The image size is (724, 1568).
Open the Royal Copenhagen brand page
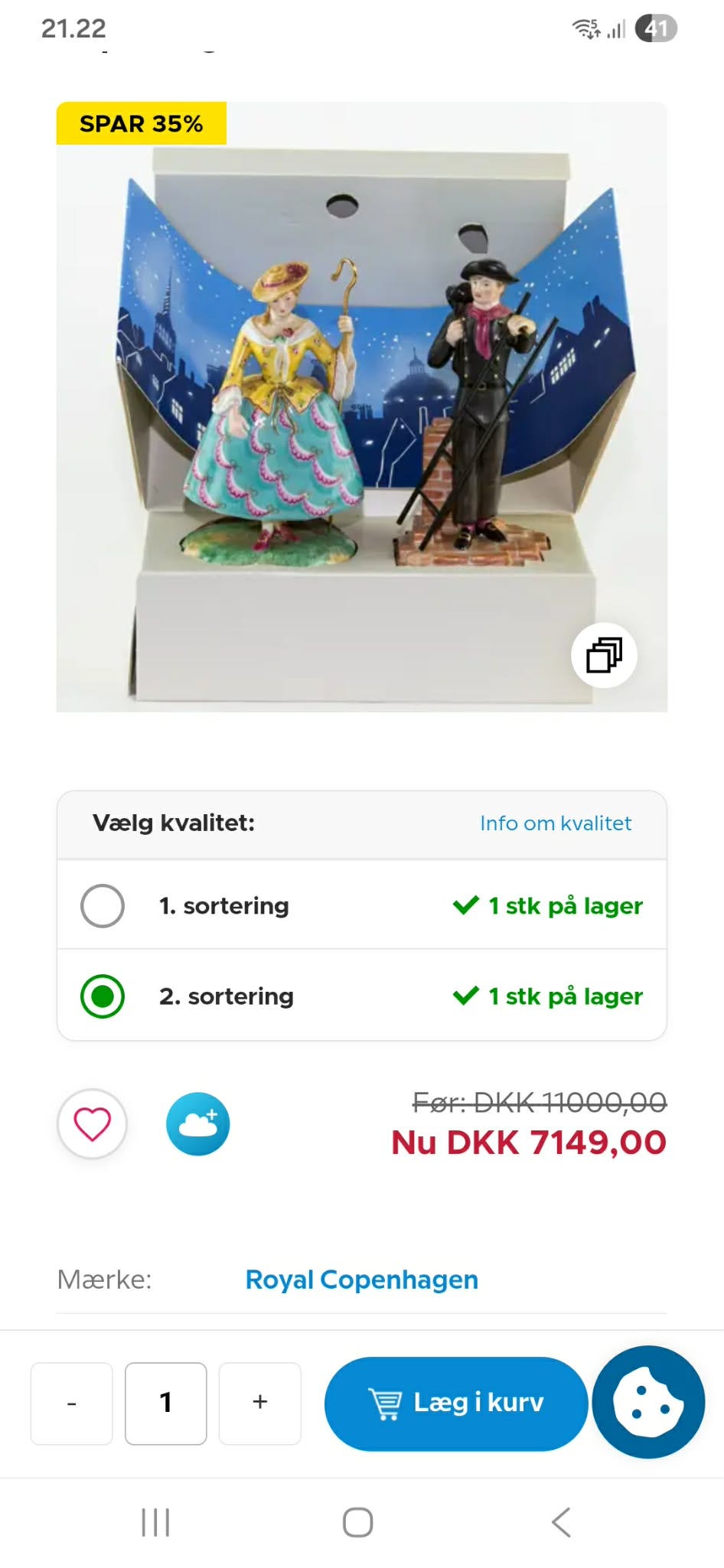pos(360,1279)
